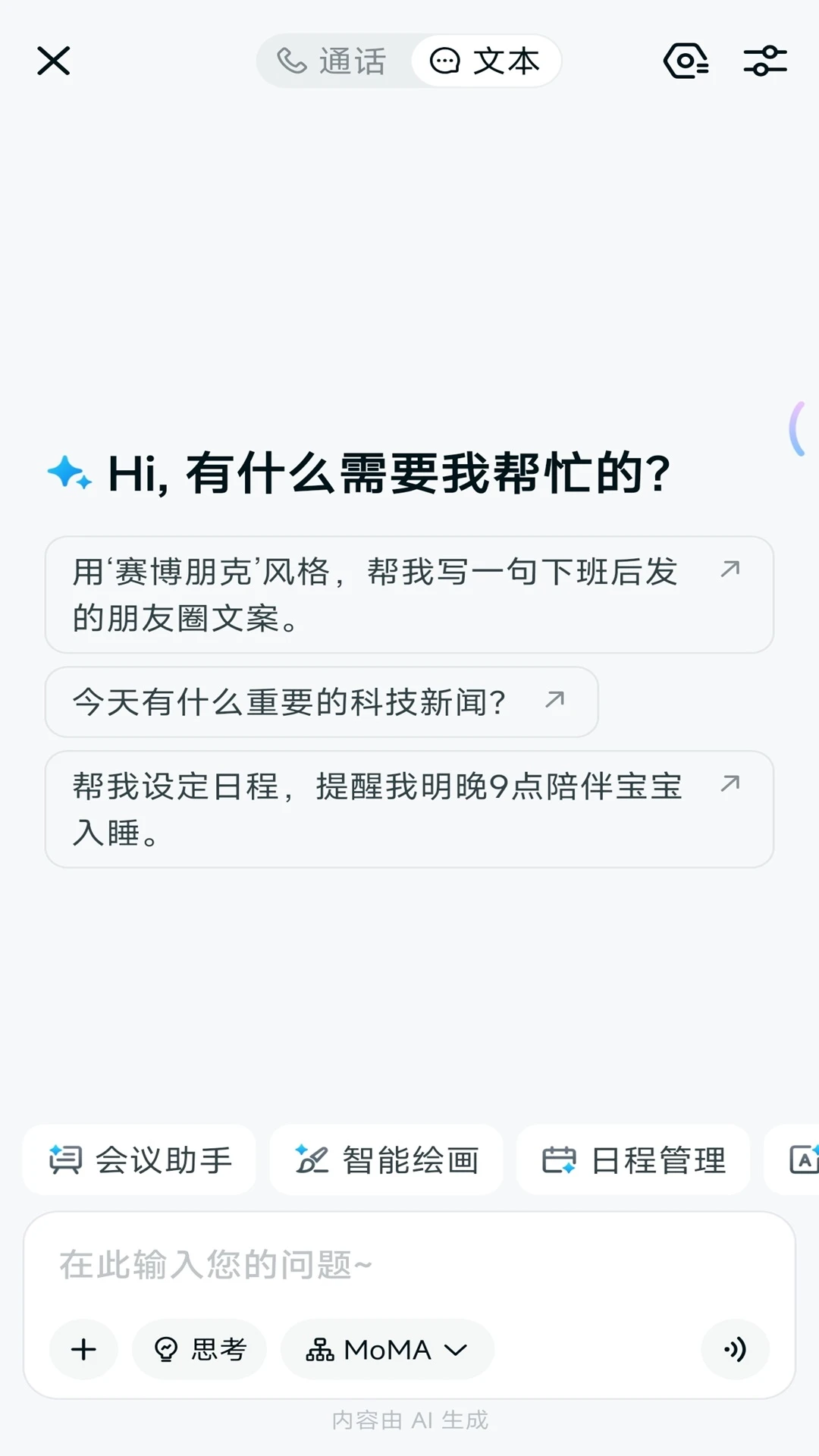
Task: Close the assistant with the X
Action: [53, 62]
